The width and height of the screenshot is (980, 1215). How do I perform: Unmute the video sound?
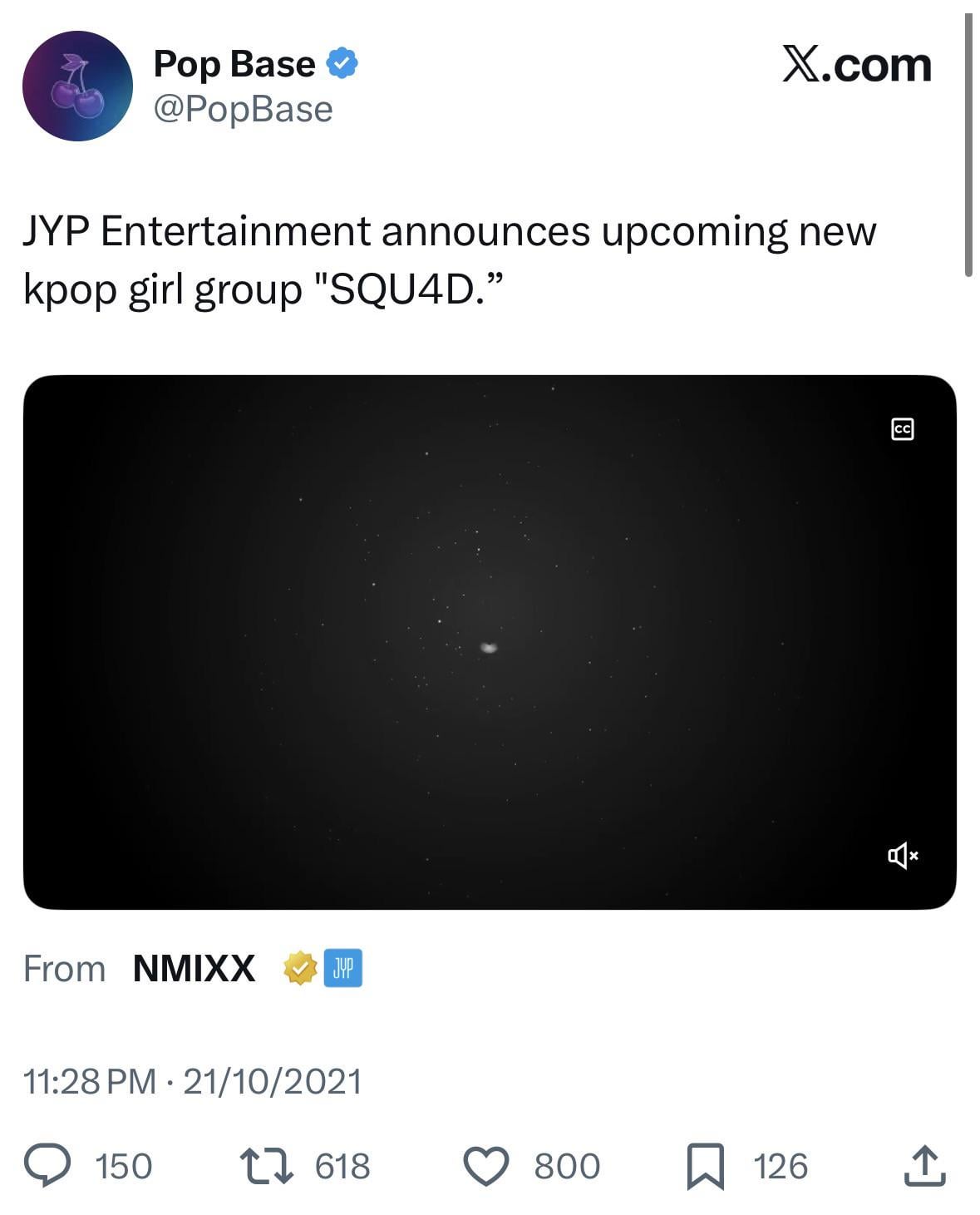point(902,855)
